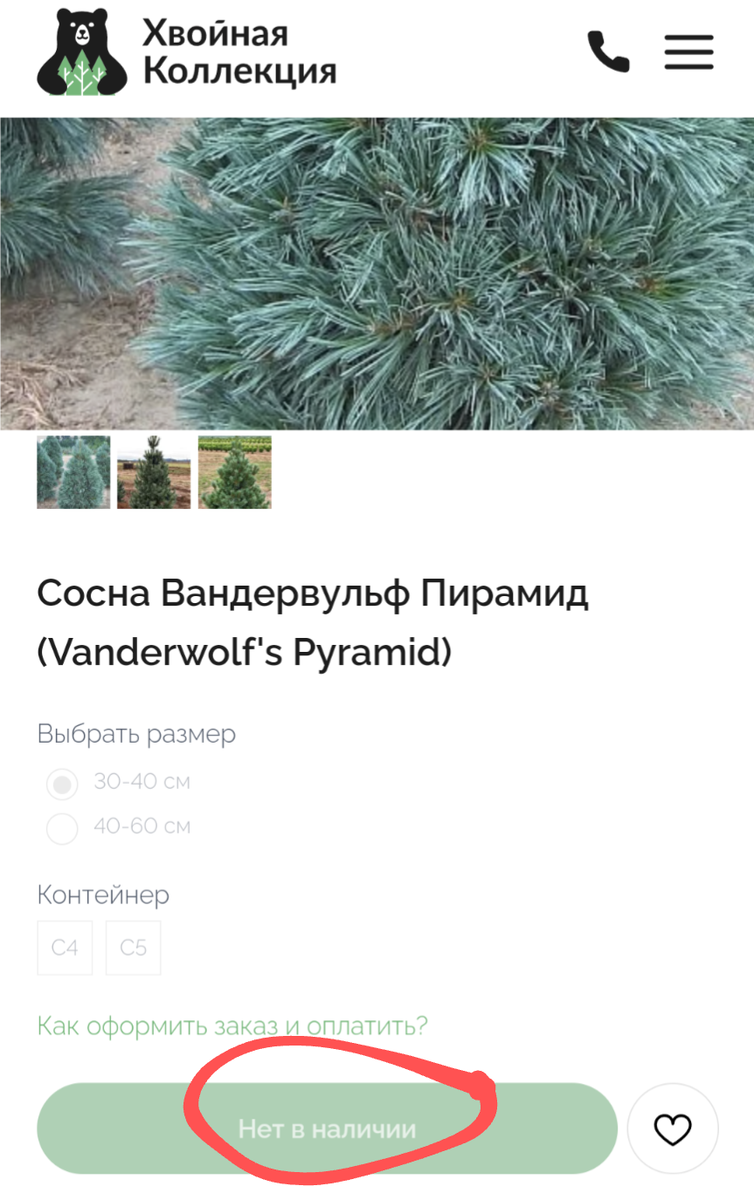Select the 40-60 см size

pos(63,828)
